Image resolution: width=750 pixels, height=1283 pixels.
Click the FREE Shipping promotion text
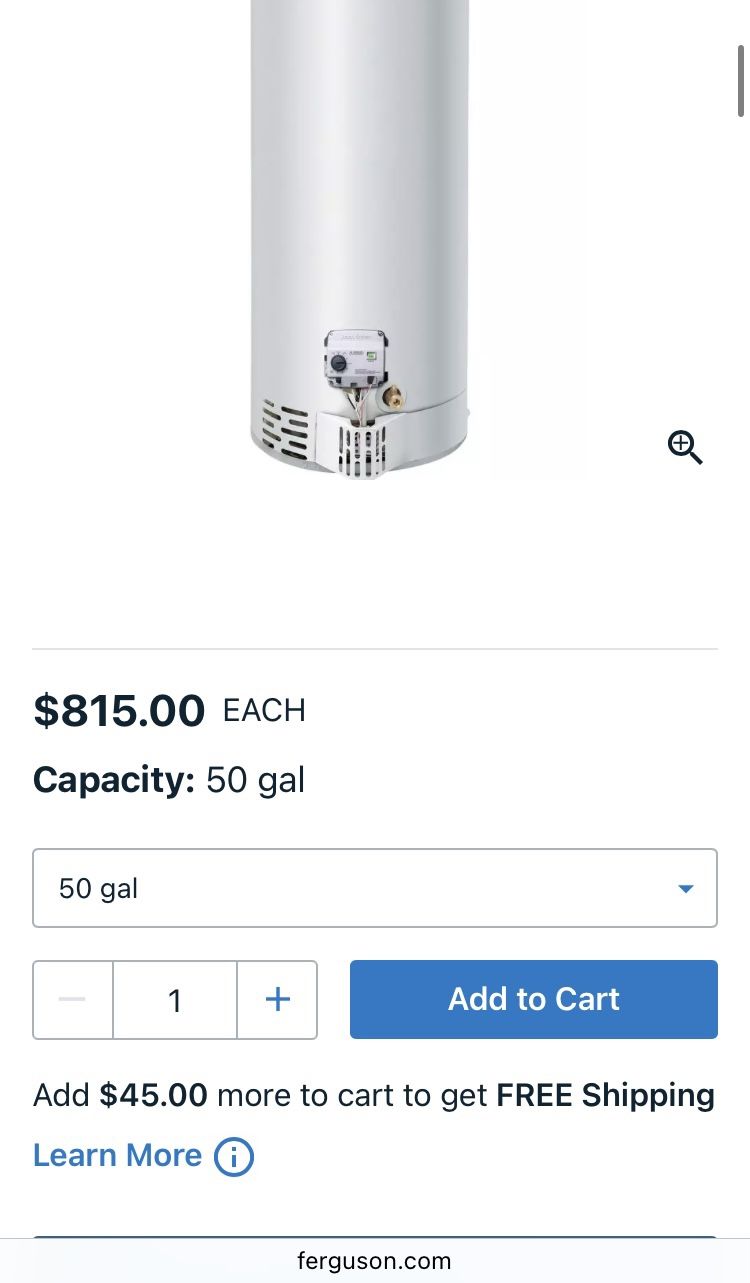tap(604, 1095)
